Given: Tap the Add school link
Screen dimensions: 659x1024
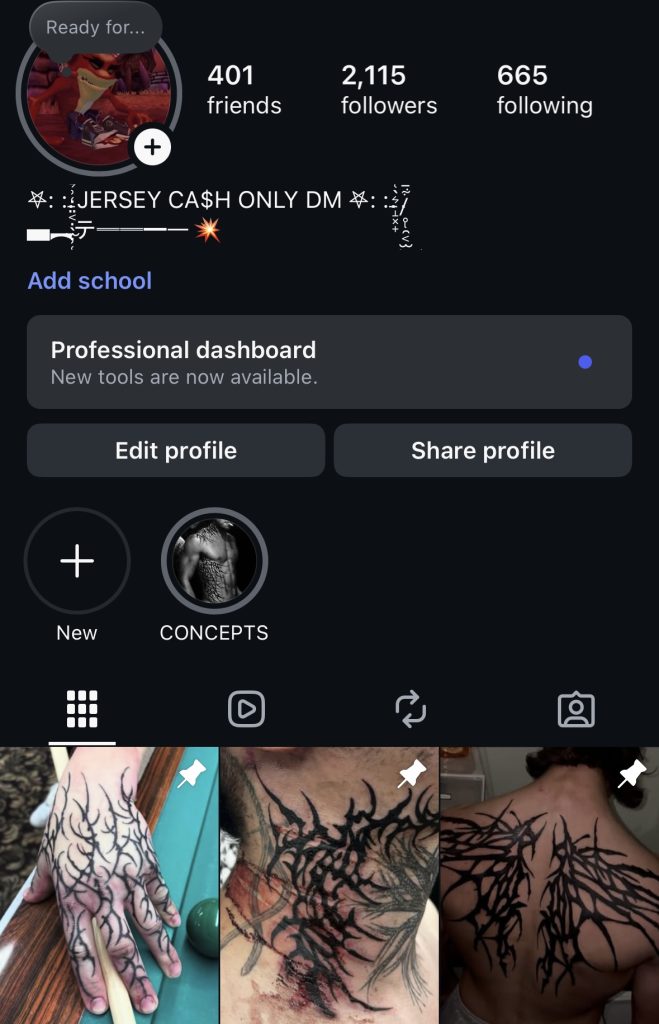Looking at the screenshot, I should coord(90,281).
